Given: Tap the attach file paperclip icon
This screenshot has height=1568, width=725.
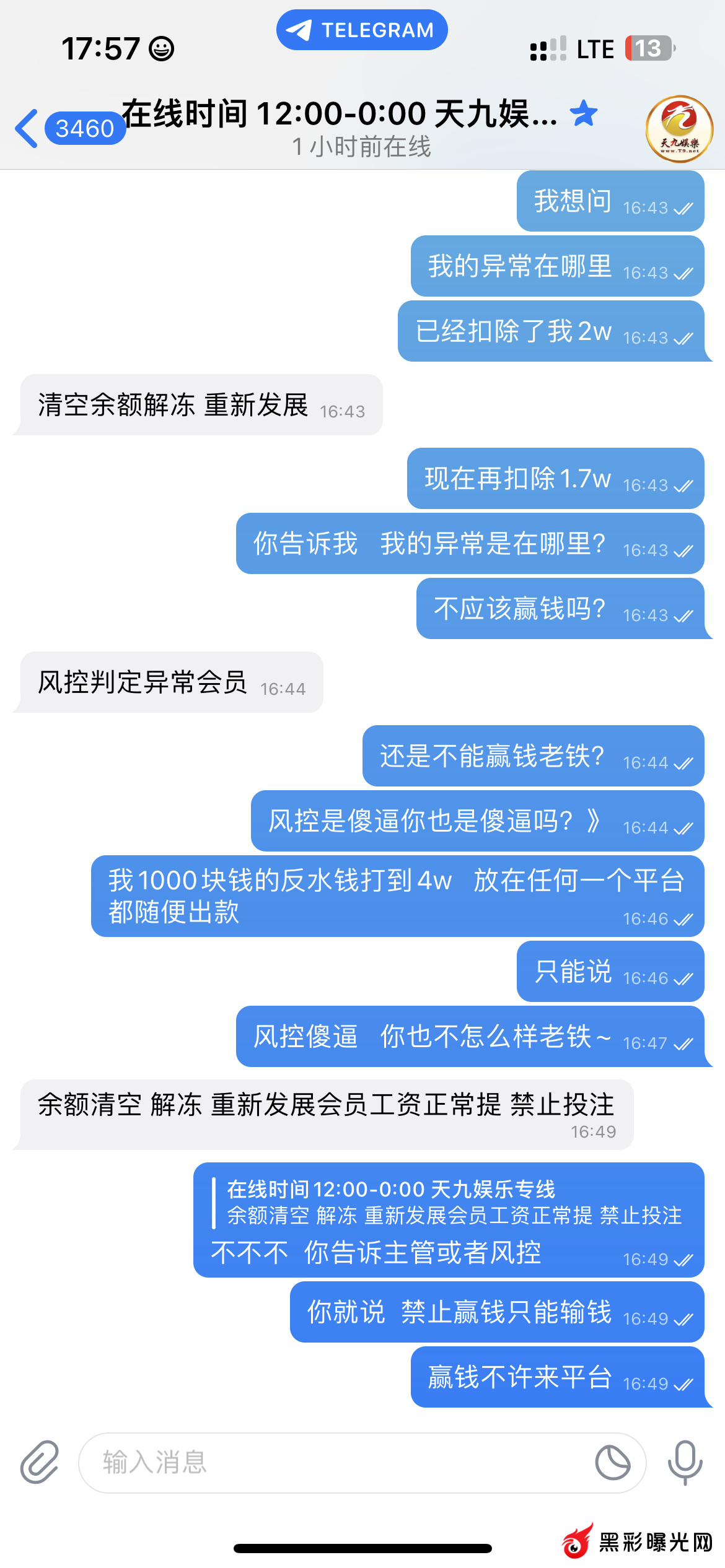Looking at the screenshot, I should pyautogui.click(x=40, y=1463).
